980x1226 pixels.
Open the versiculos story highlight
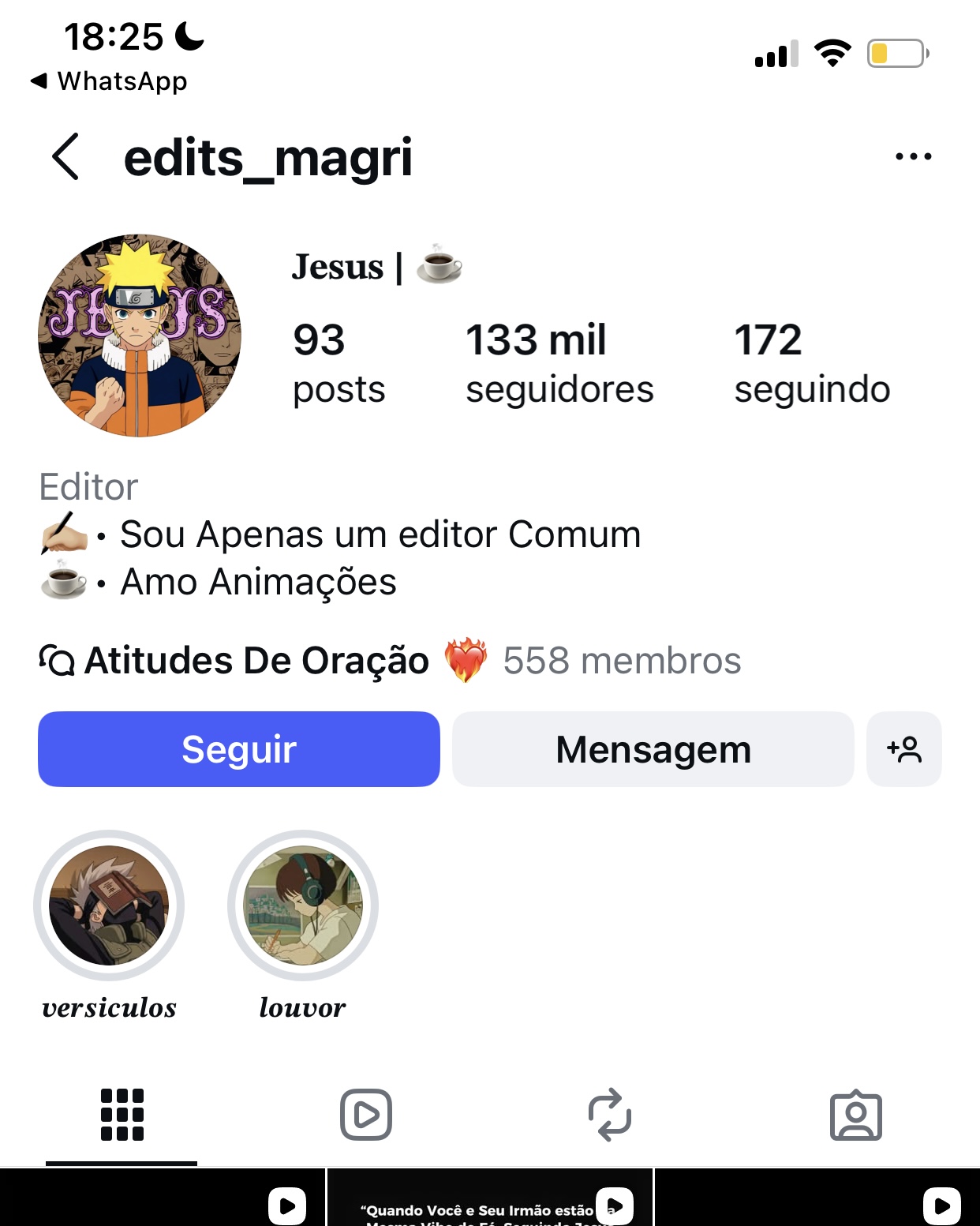(x=109, y=905)
